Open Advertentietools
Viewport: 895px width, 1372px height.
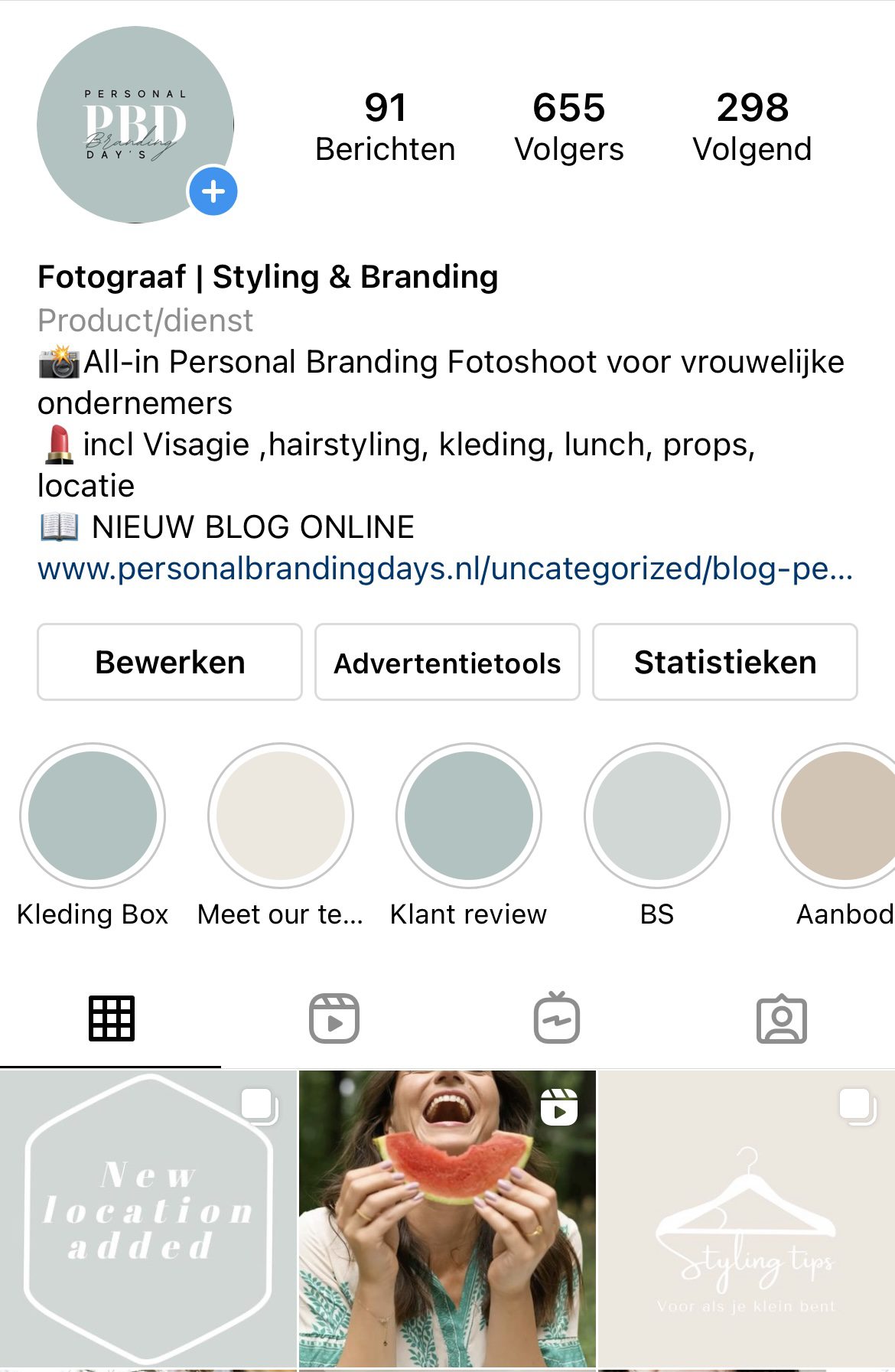click(x=447, y=662)
